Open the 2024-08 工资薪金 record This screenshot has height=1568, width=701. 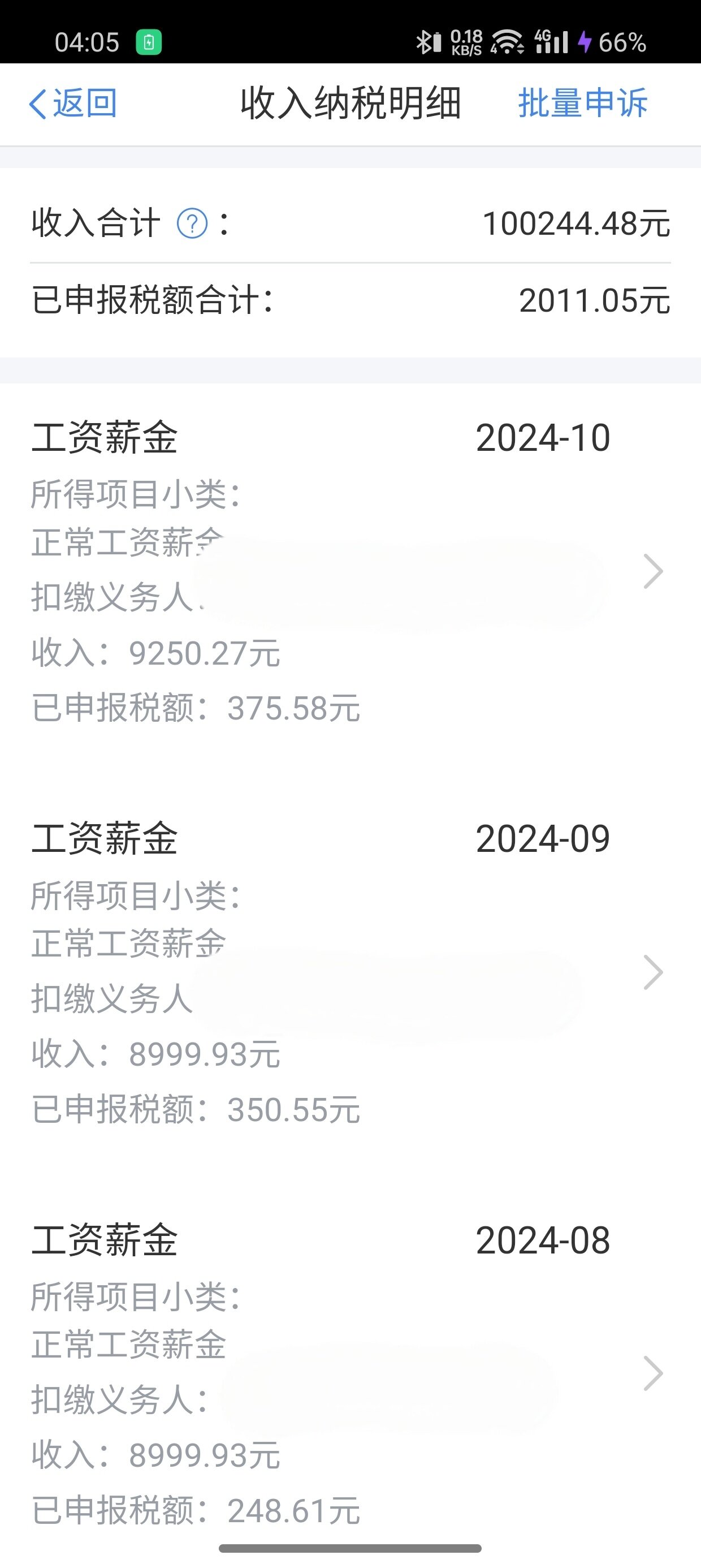pos(350,1375)
